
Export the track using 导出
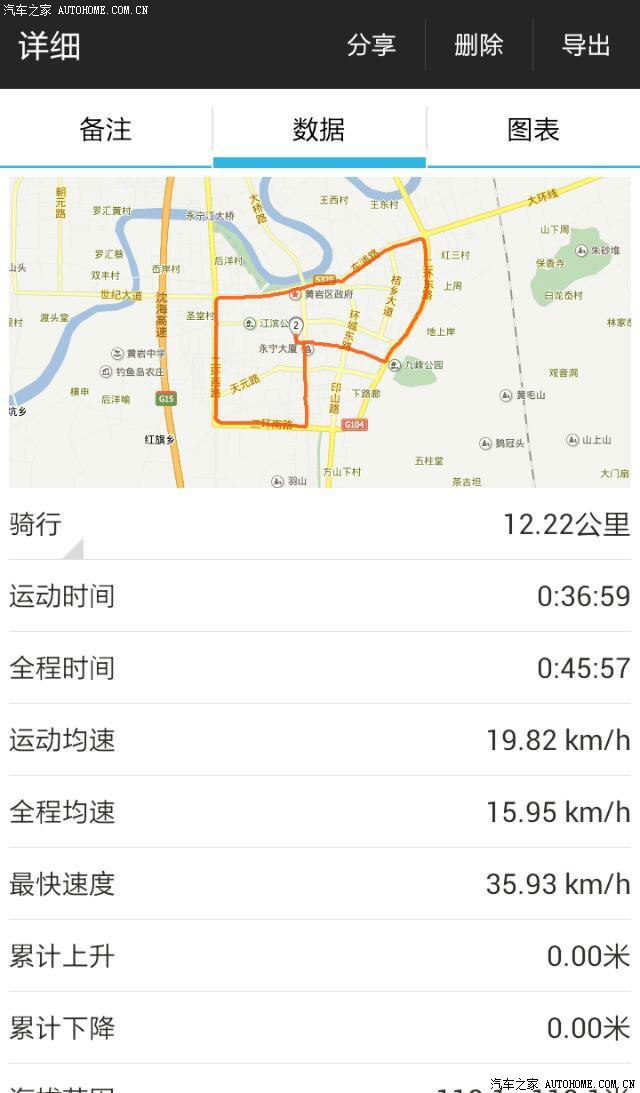pos(586,45)
